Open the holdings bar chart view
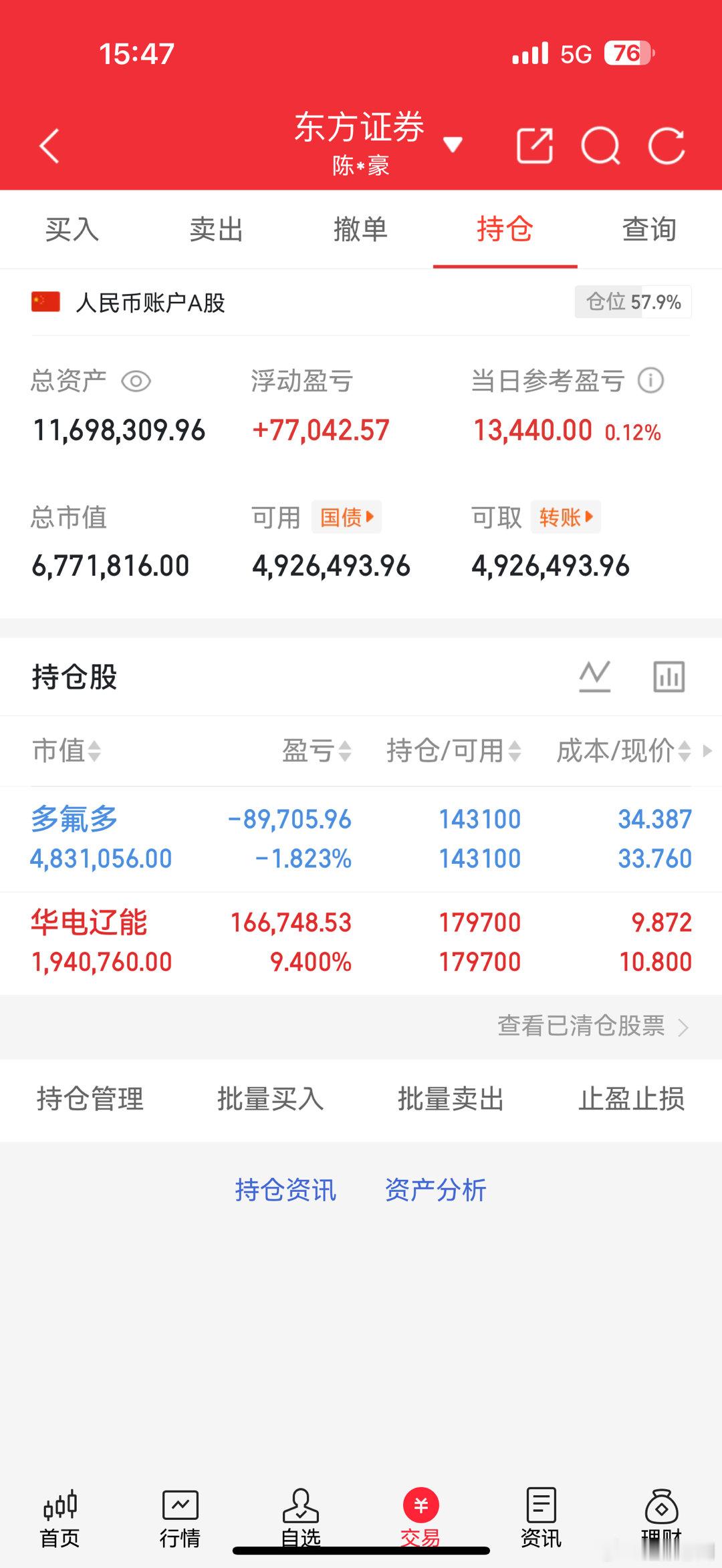This screenshot has height=1568, width=722. (669, 675)
